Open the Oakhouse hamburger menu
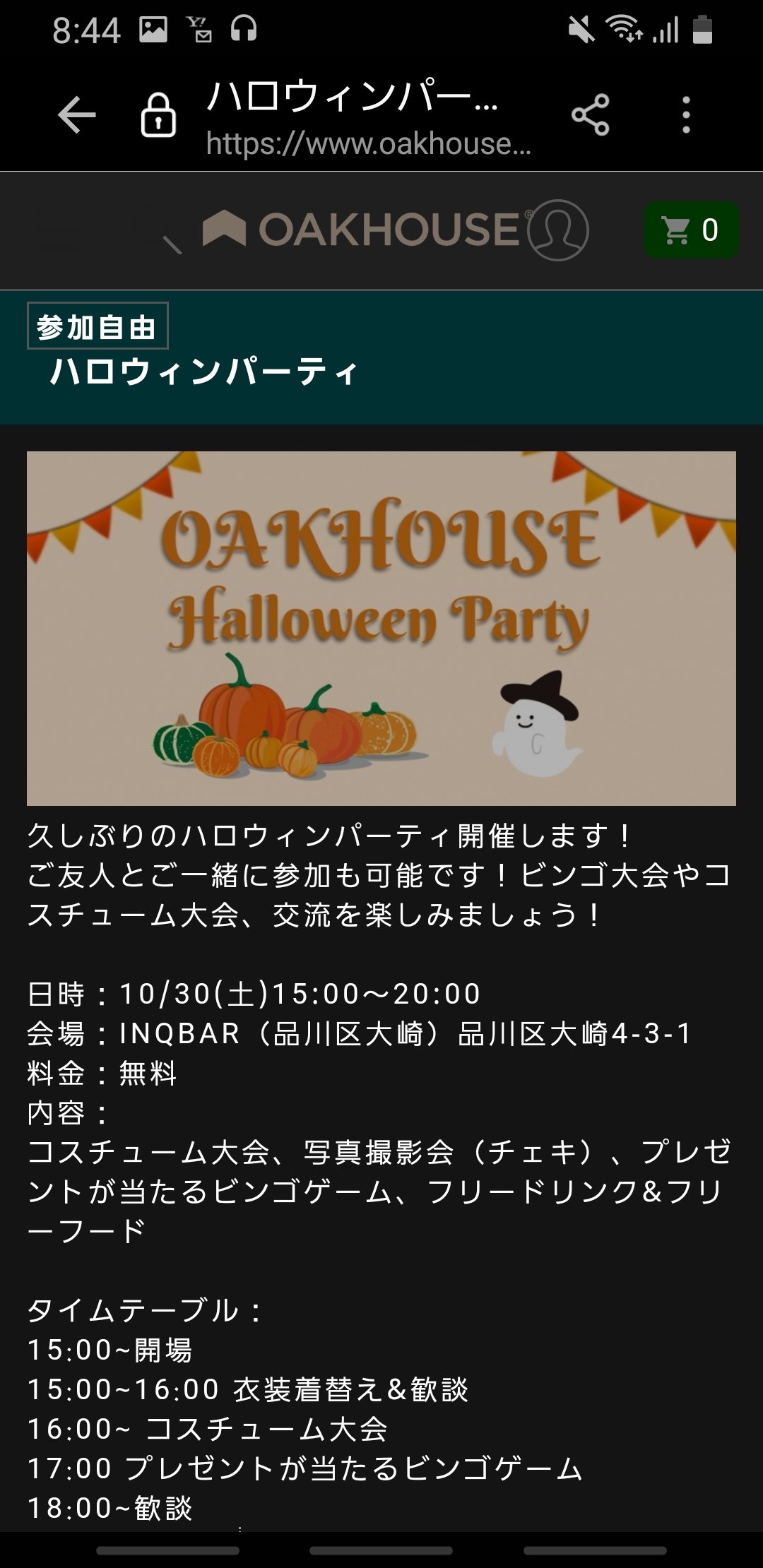 tap(53, 230)
